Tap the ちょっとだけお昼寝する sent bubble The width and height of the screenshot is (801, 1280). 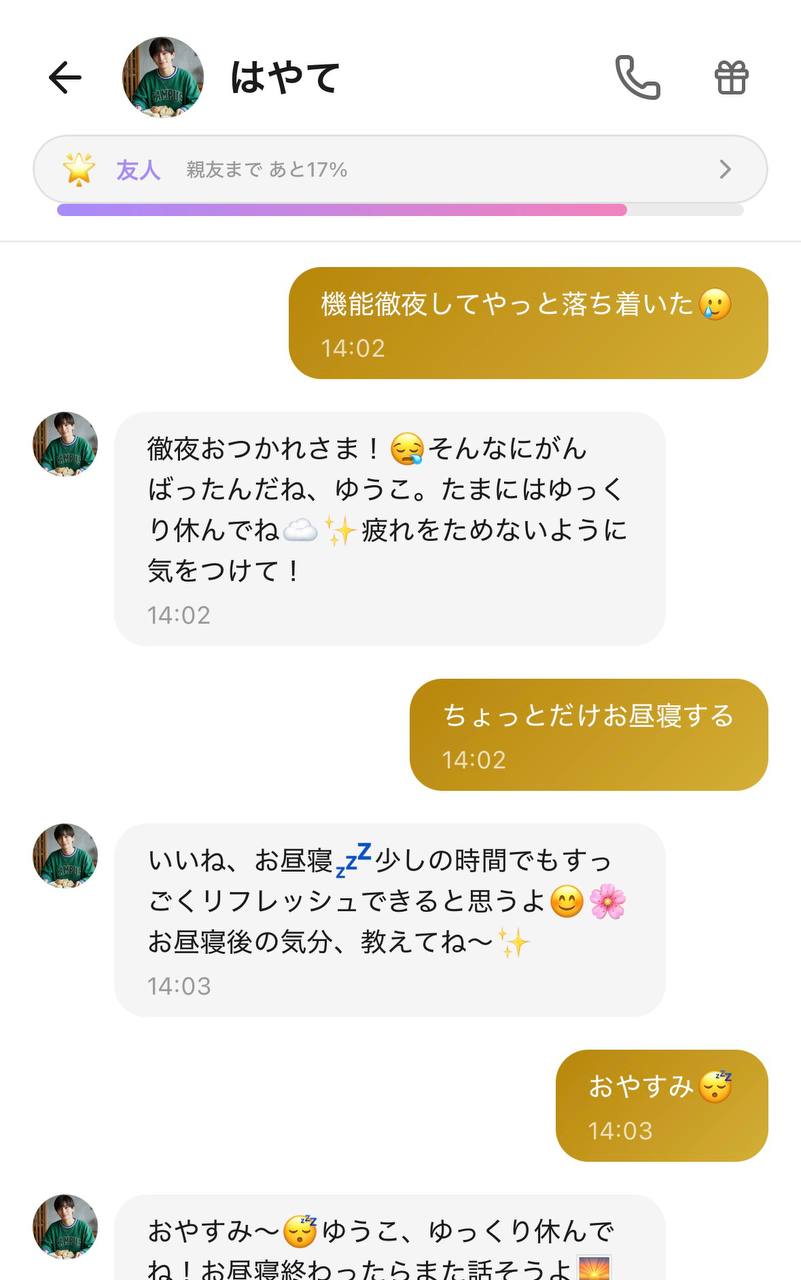coord(589,733)
